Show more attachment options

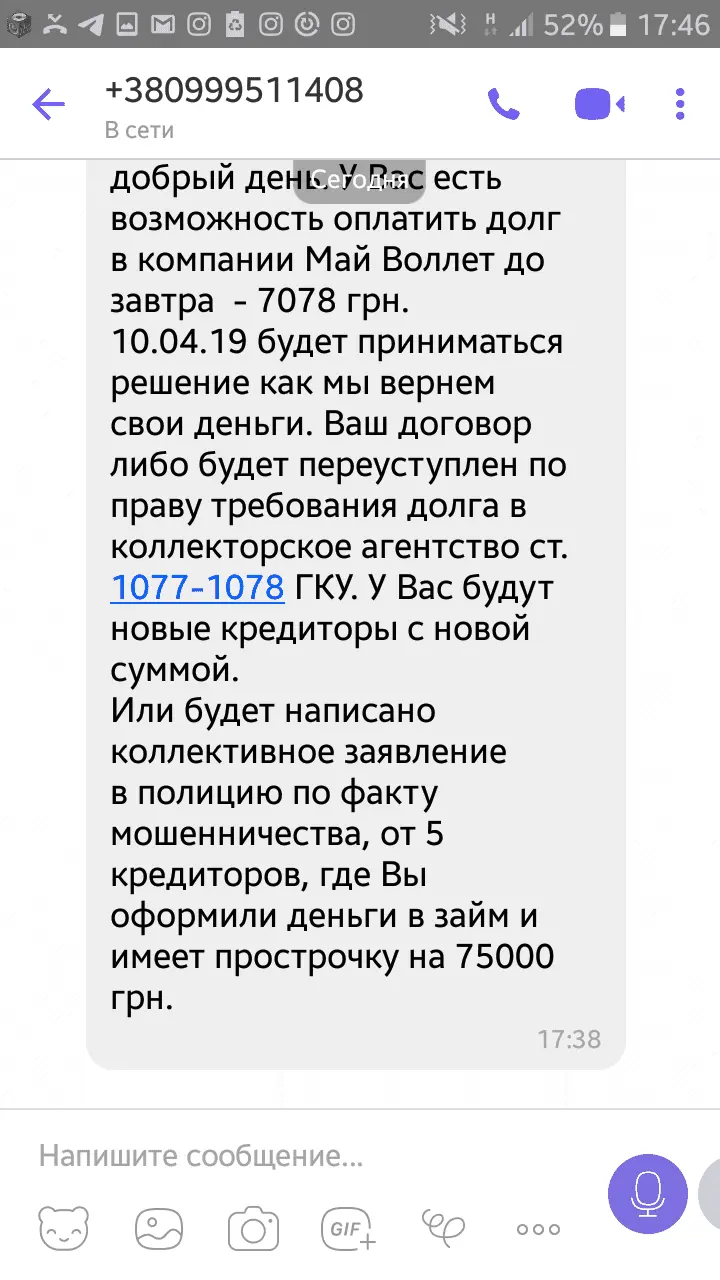click(538, 1229)
